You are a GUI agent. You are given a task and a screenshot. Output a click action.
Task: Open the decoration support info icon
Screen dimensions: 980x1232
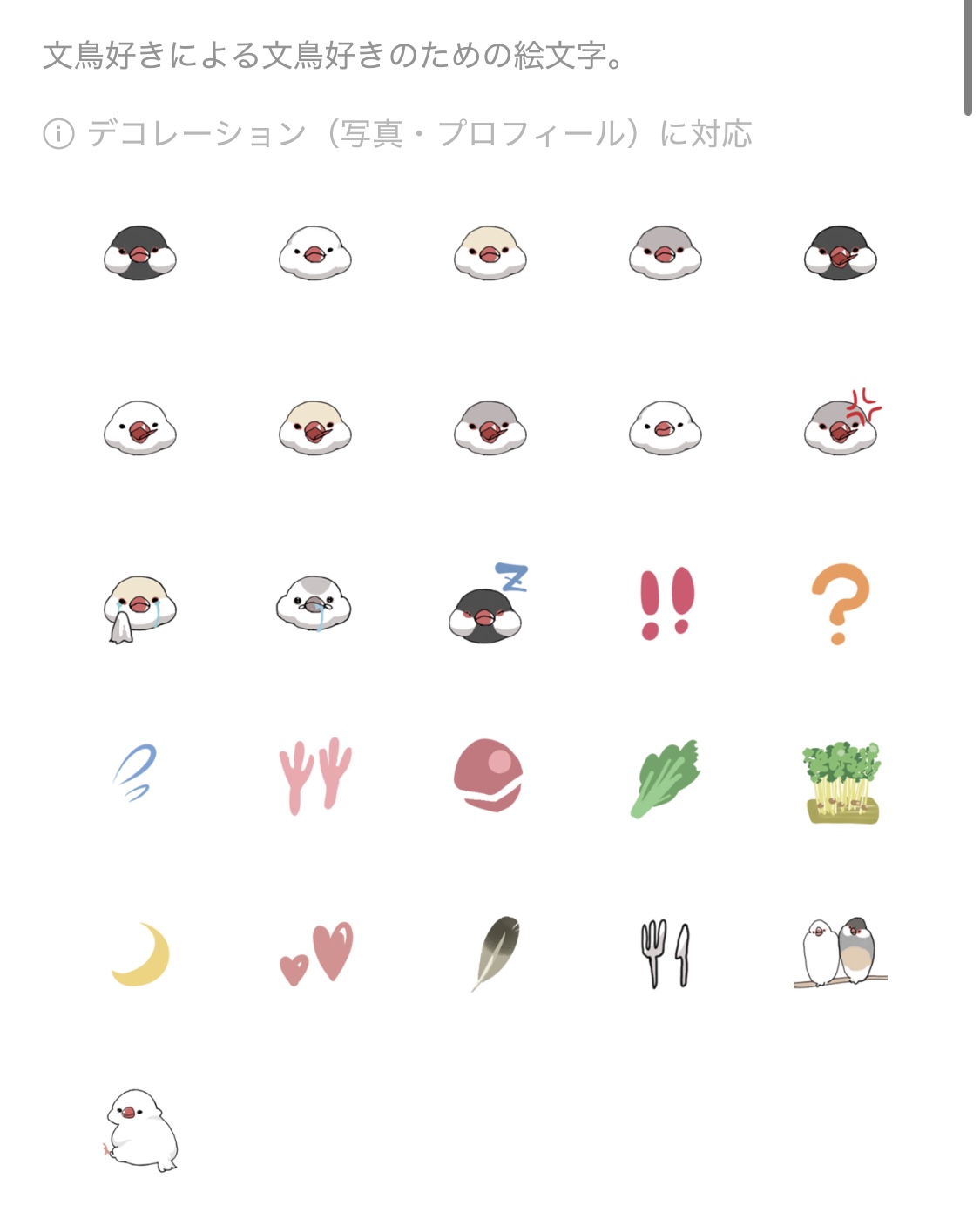point(58,134)
